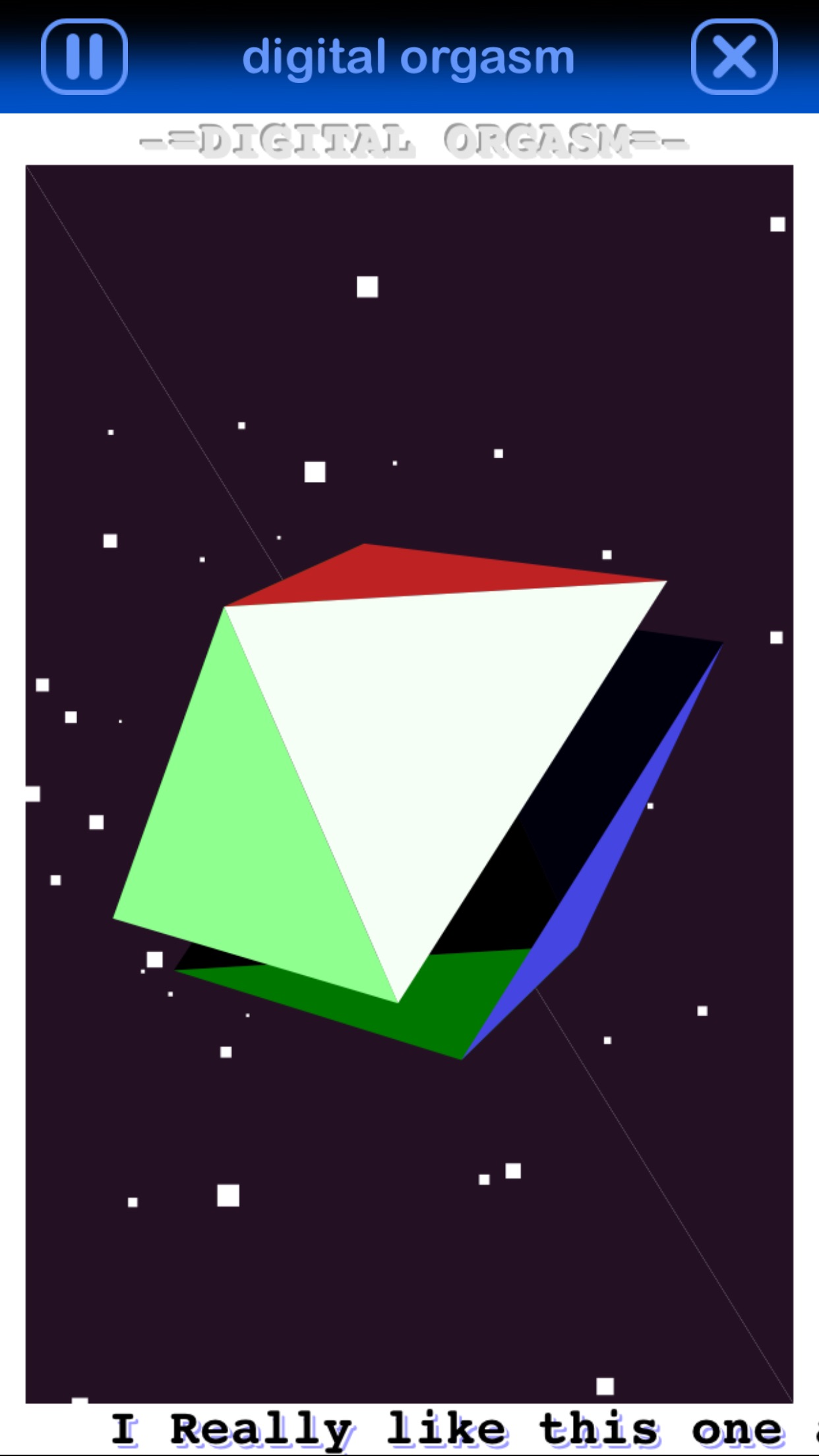Close the demo player
This screenshot has height=1456, width=819.
pyautogui.click(x=734, y=57)
